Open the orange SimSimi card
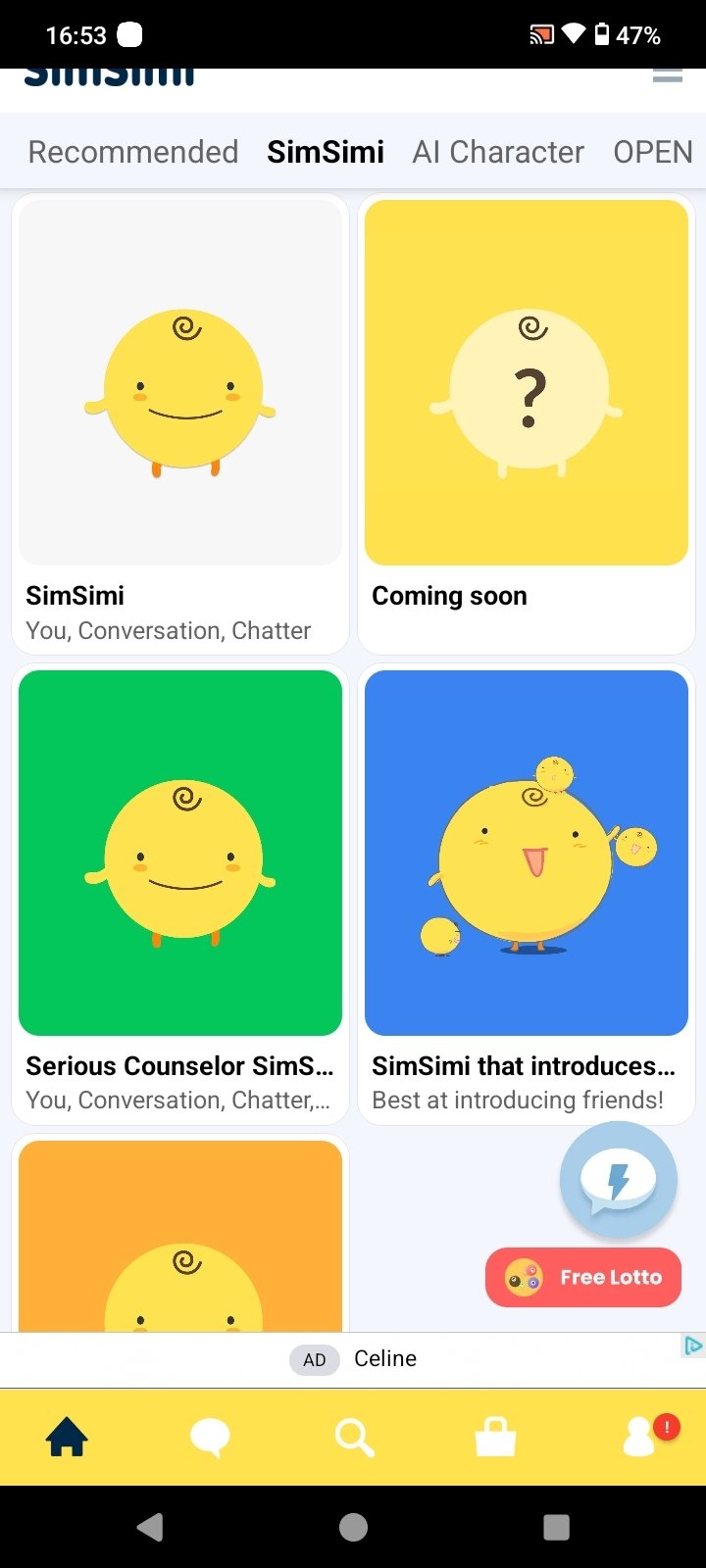Viewport: 706px width, 1568px height. point(180,1233)
